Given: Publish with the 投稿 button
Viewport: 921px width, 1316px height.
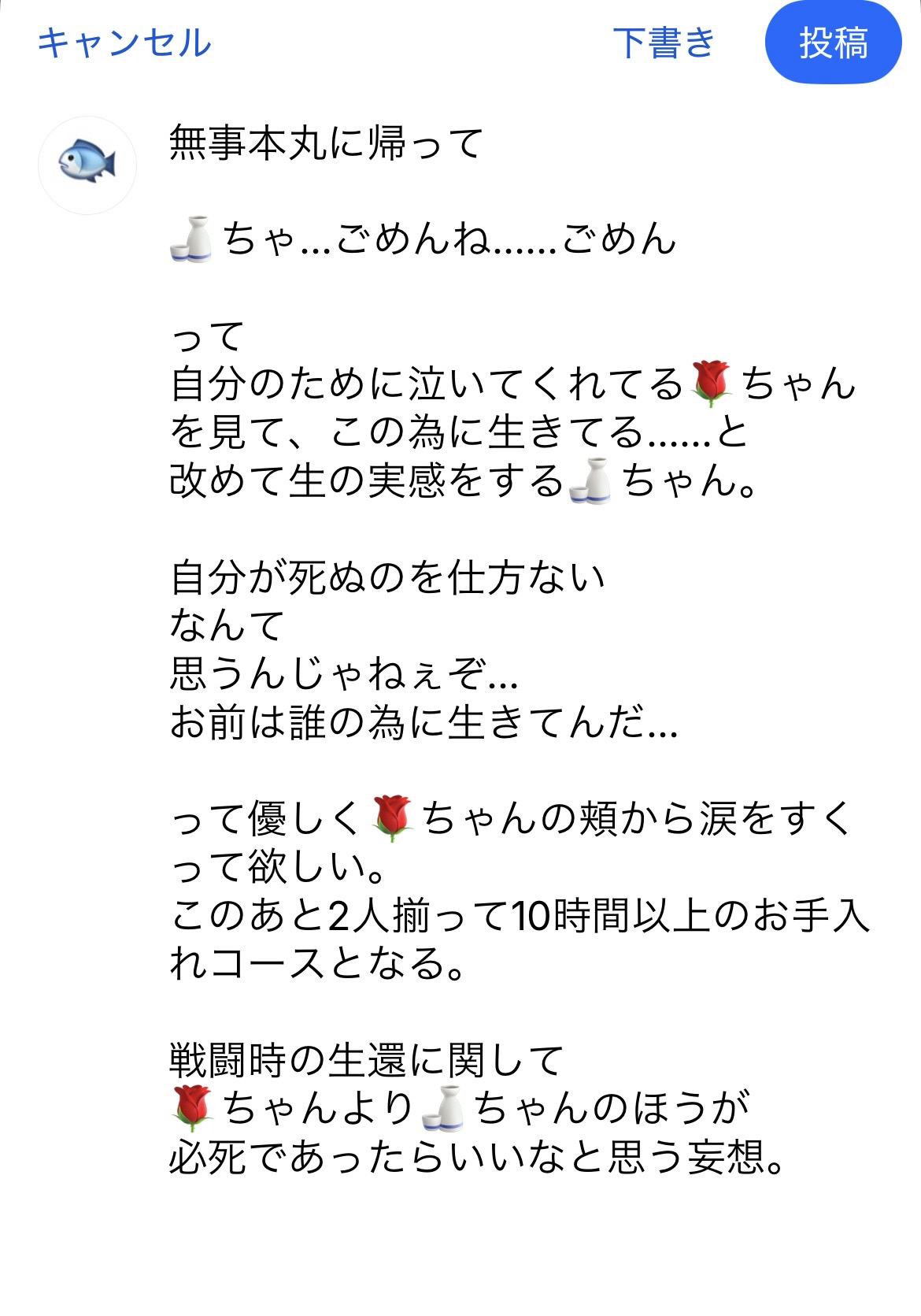Looking at the screenshot, I should [x=833, y=43].
